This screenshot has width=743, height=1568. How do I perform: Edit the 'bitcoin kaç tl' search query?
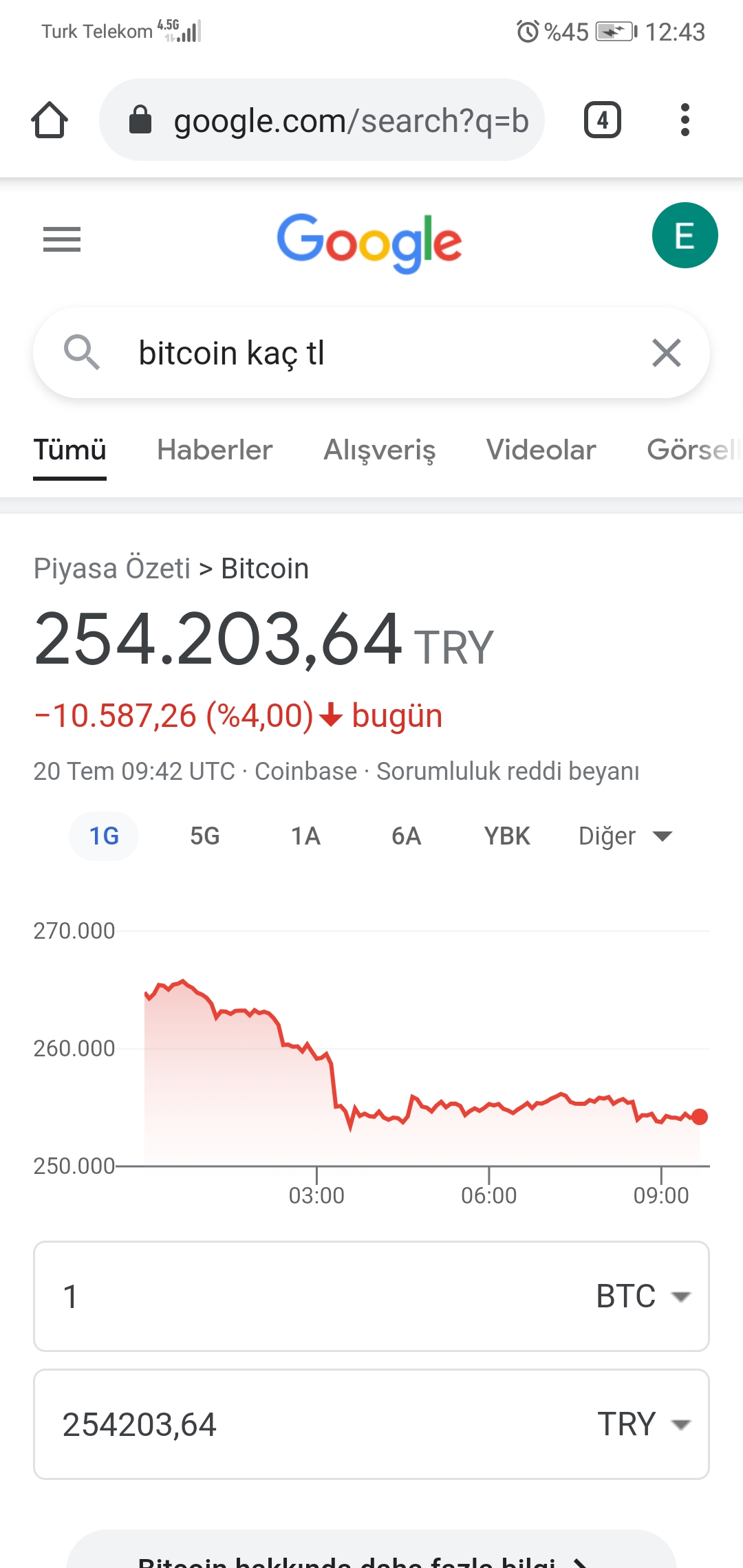point(371,353)
